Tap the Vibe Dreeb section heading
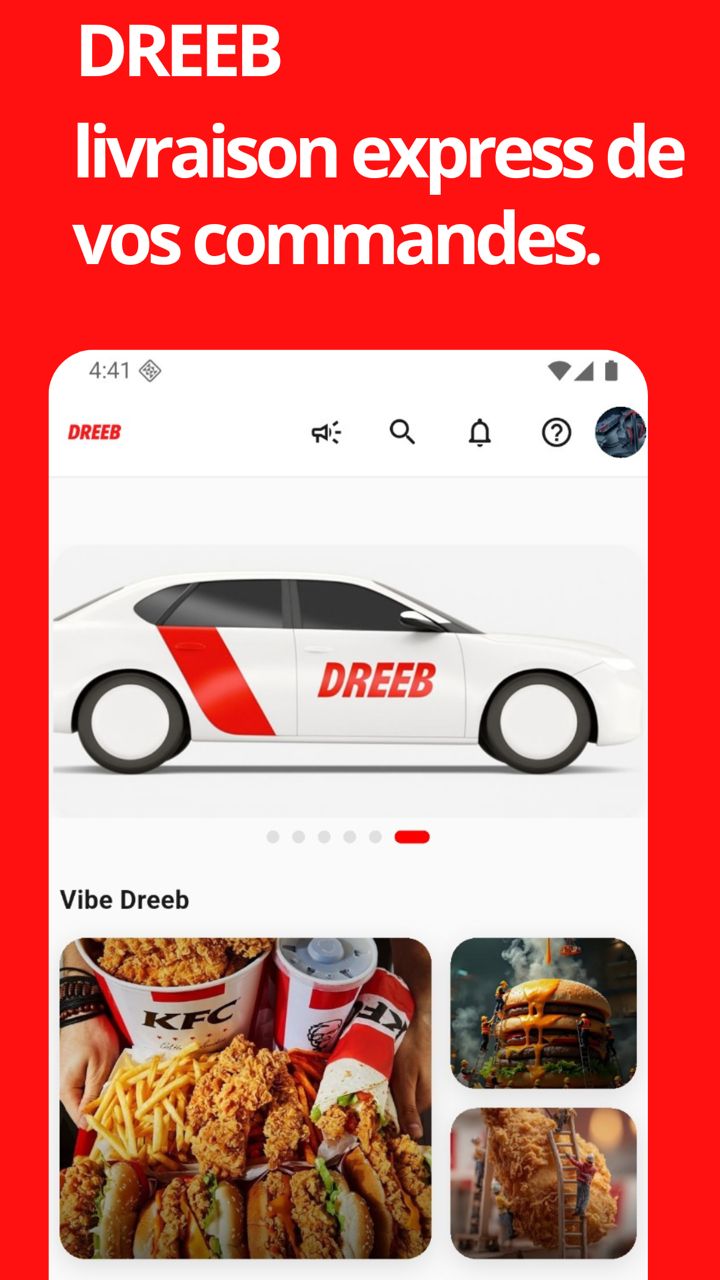The height and width of the screenshot is (1280, 720). [124, 899]
